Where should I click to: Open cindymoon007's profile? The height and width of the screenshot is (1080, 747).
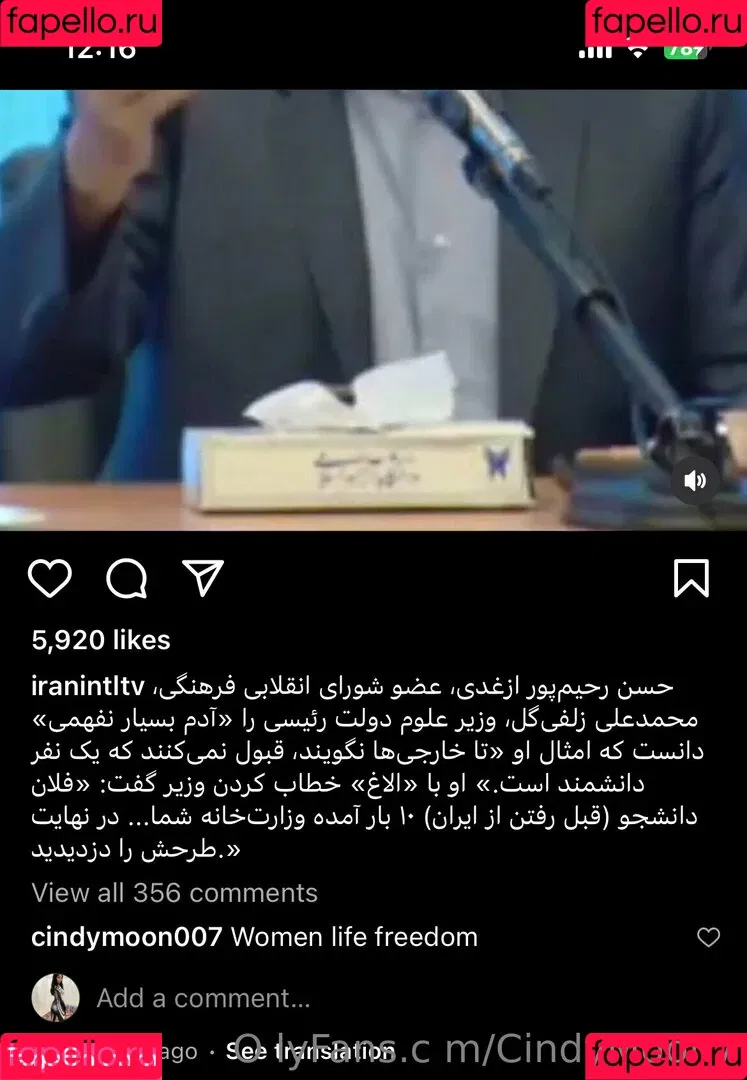pyautogui.click(x=126, y=937)
